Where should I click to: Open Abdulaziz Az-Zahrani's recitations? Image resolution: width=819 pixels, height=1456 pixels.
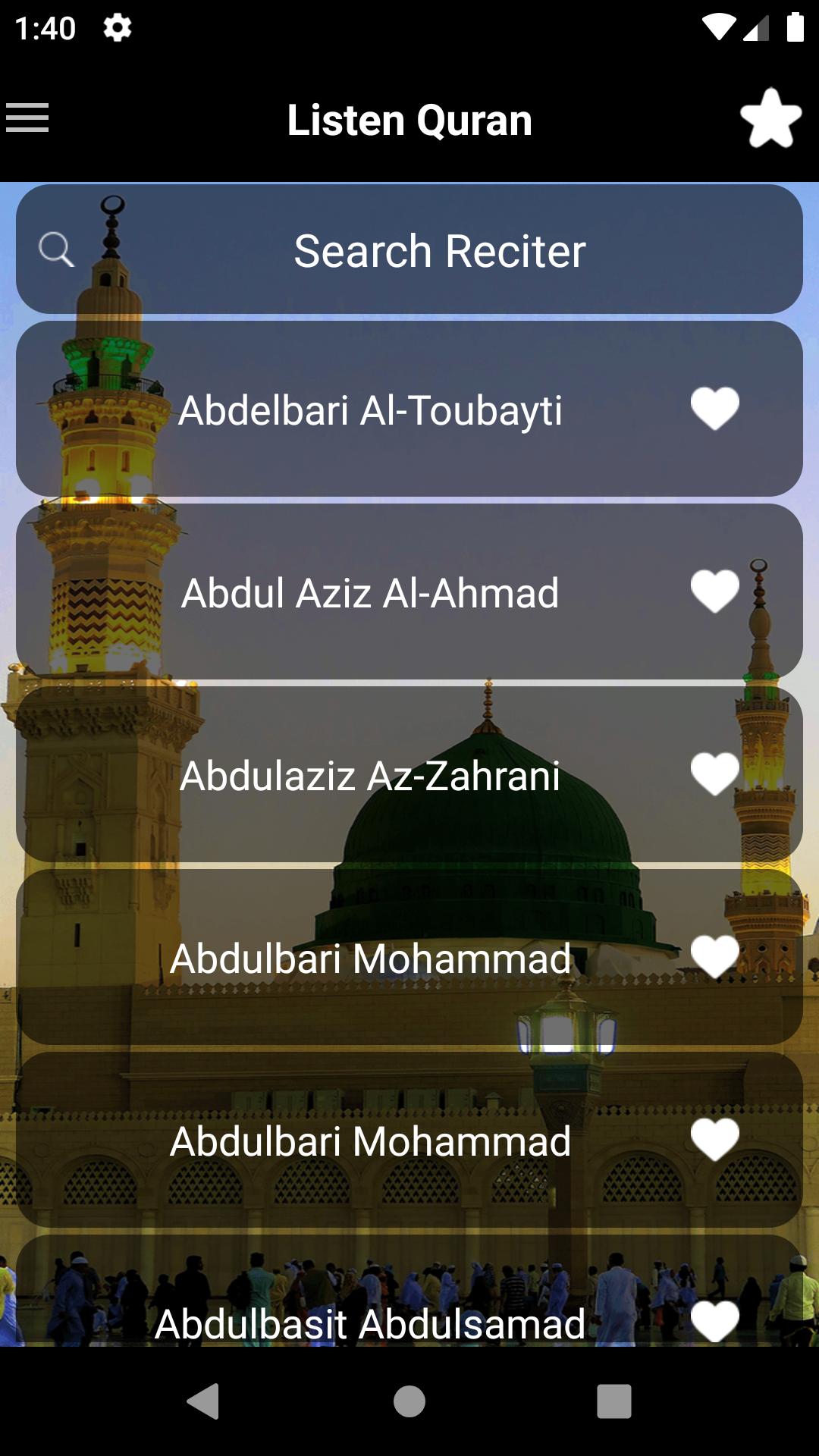370,776
